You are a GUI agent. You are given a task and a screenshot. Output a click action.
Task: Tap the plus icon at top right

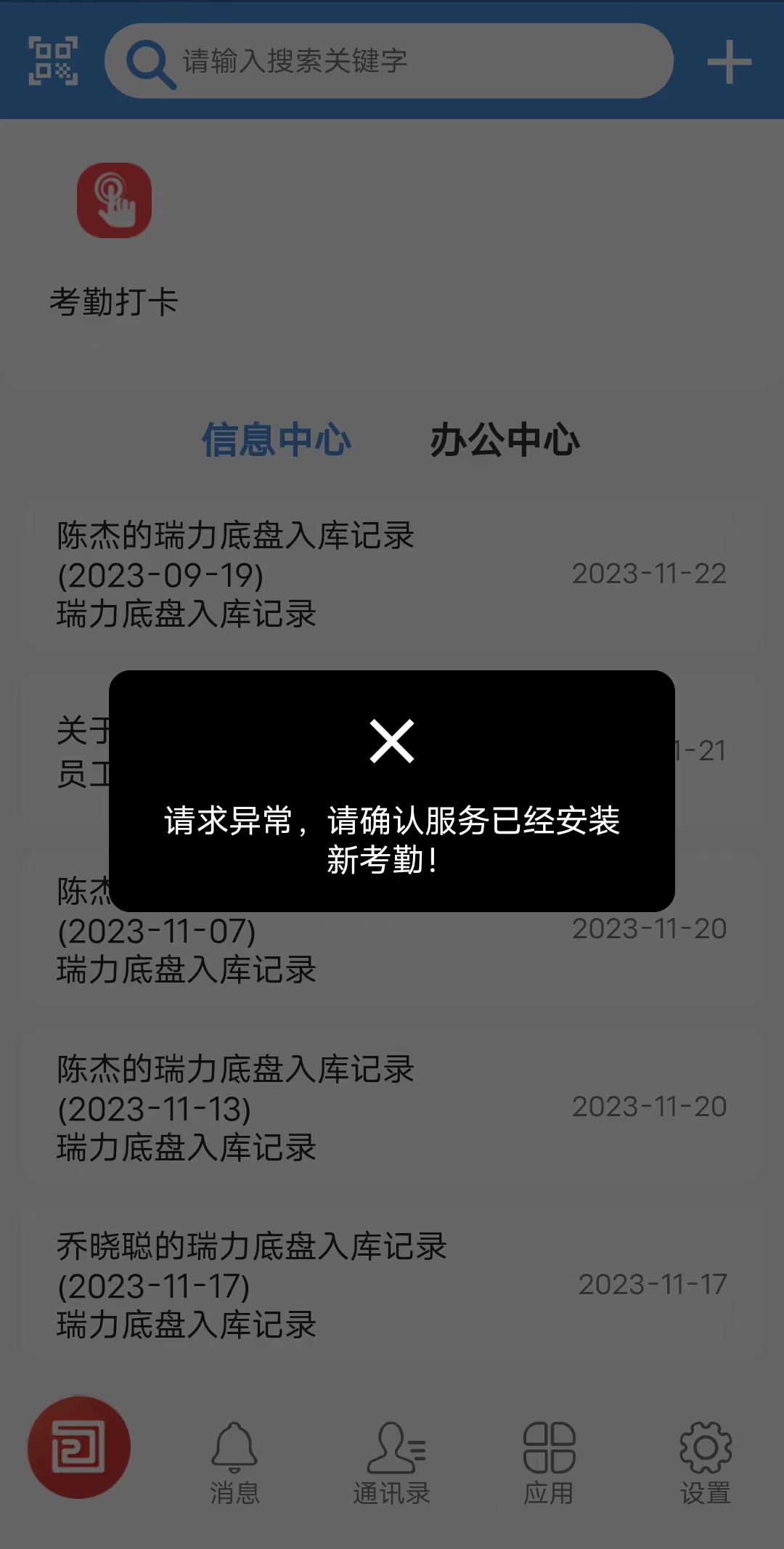pos(731,62)
